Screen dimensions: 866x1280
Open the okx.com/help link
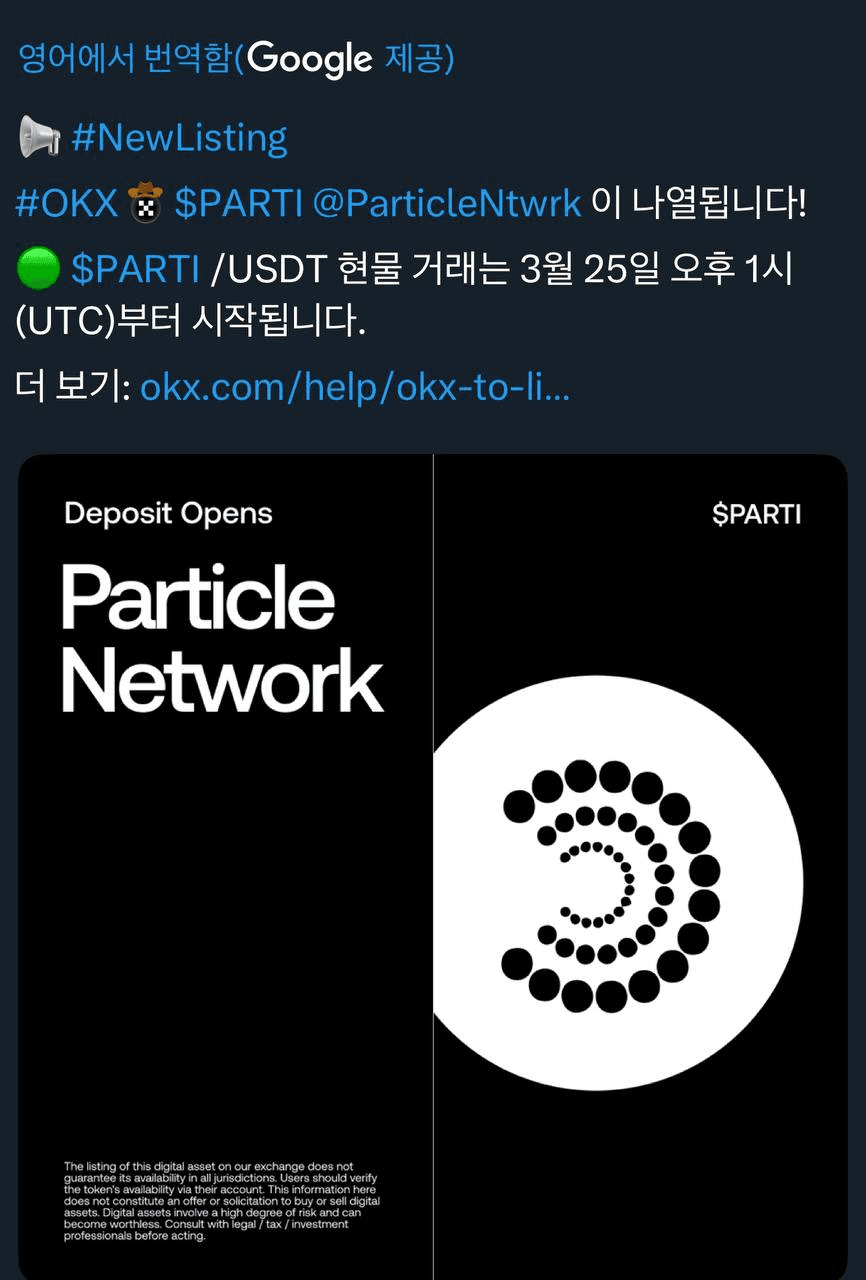tap(354, 387)
